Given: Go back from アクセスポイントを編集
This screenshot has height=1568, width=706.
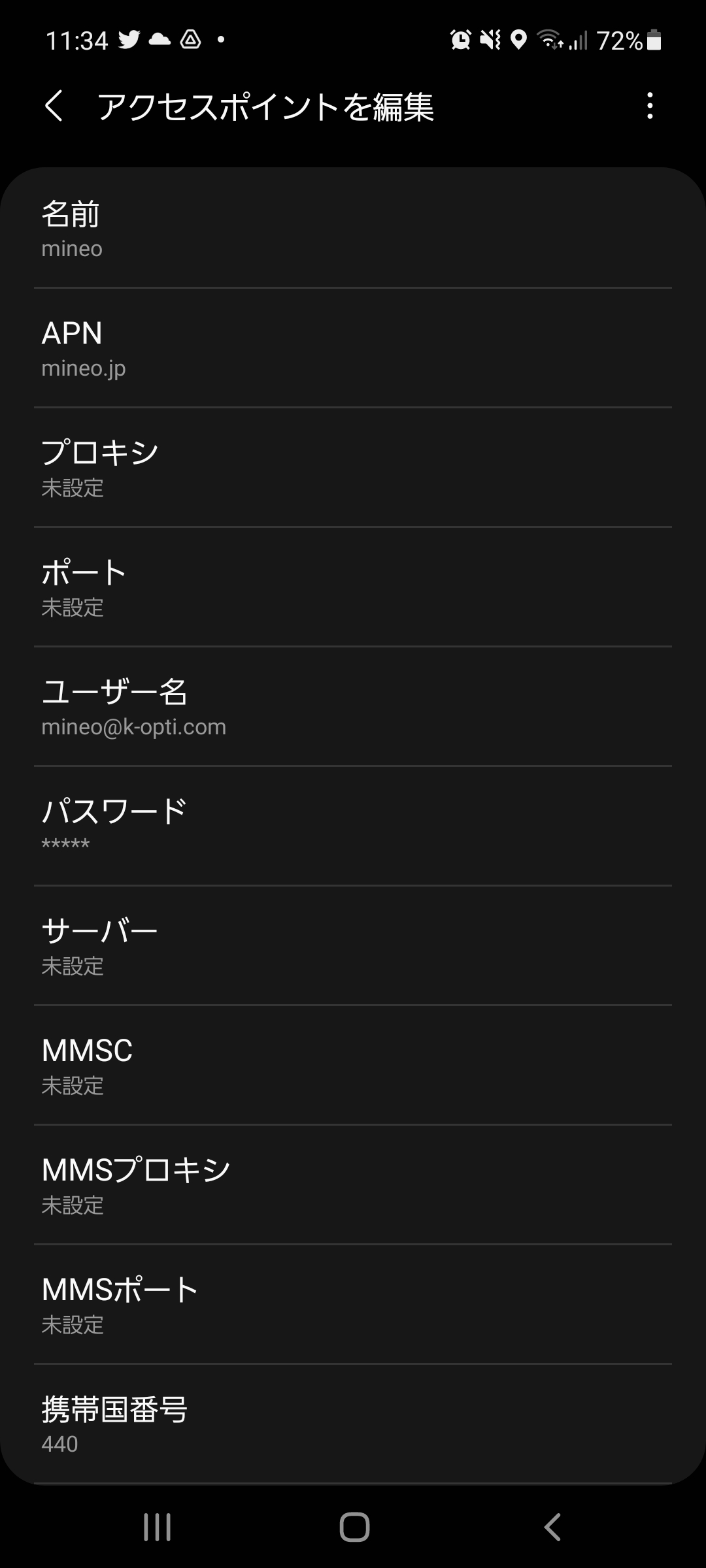Looking at the screenshot, I should pos(54,106).
